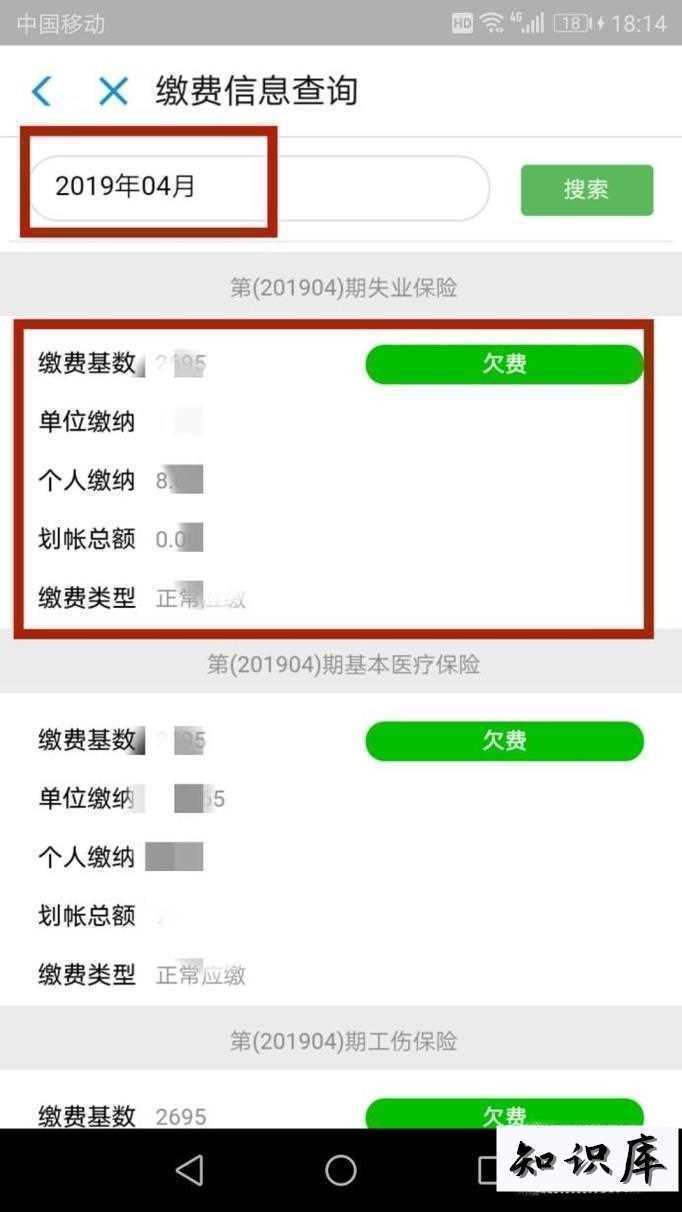Screen dimensions: 682x1212
Task: Tap the green 搜索 button
Action: pyautogui.click(x=586, y=190)
